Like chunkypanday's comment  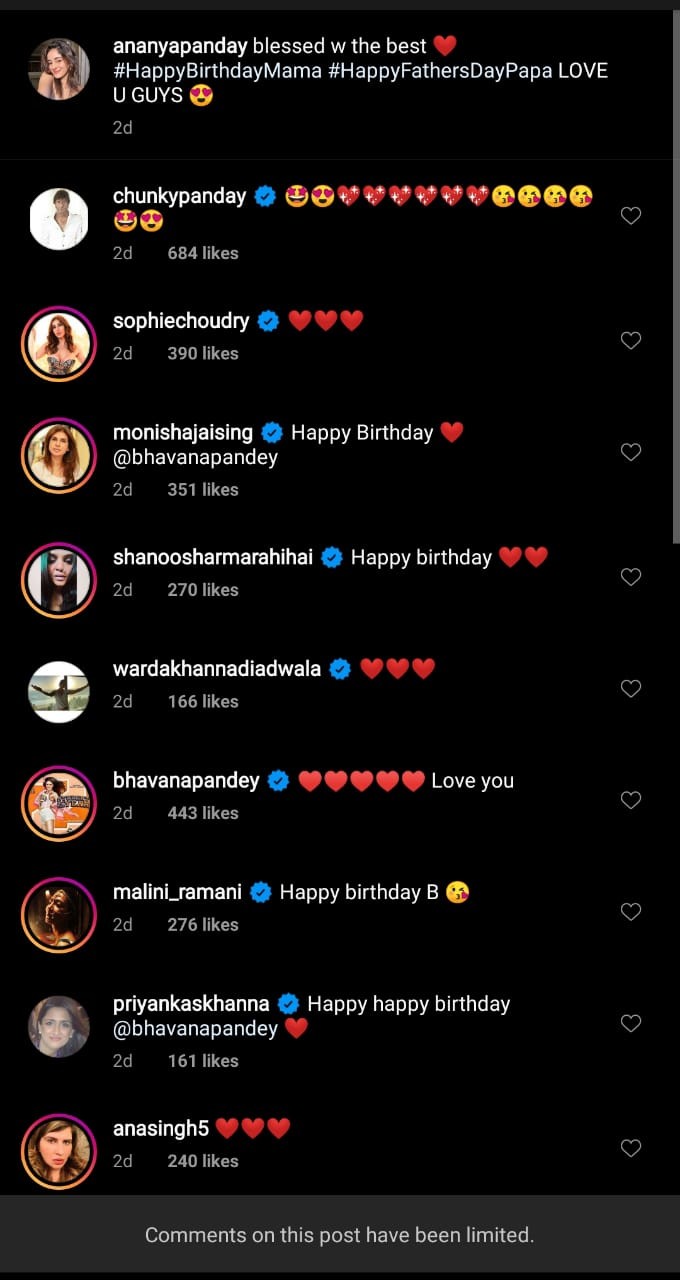pyautogui.click(x=631, y=216)
